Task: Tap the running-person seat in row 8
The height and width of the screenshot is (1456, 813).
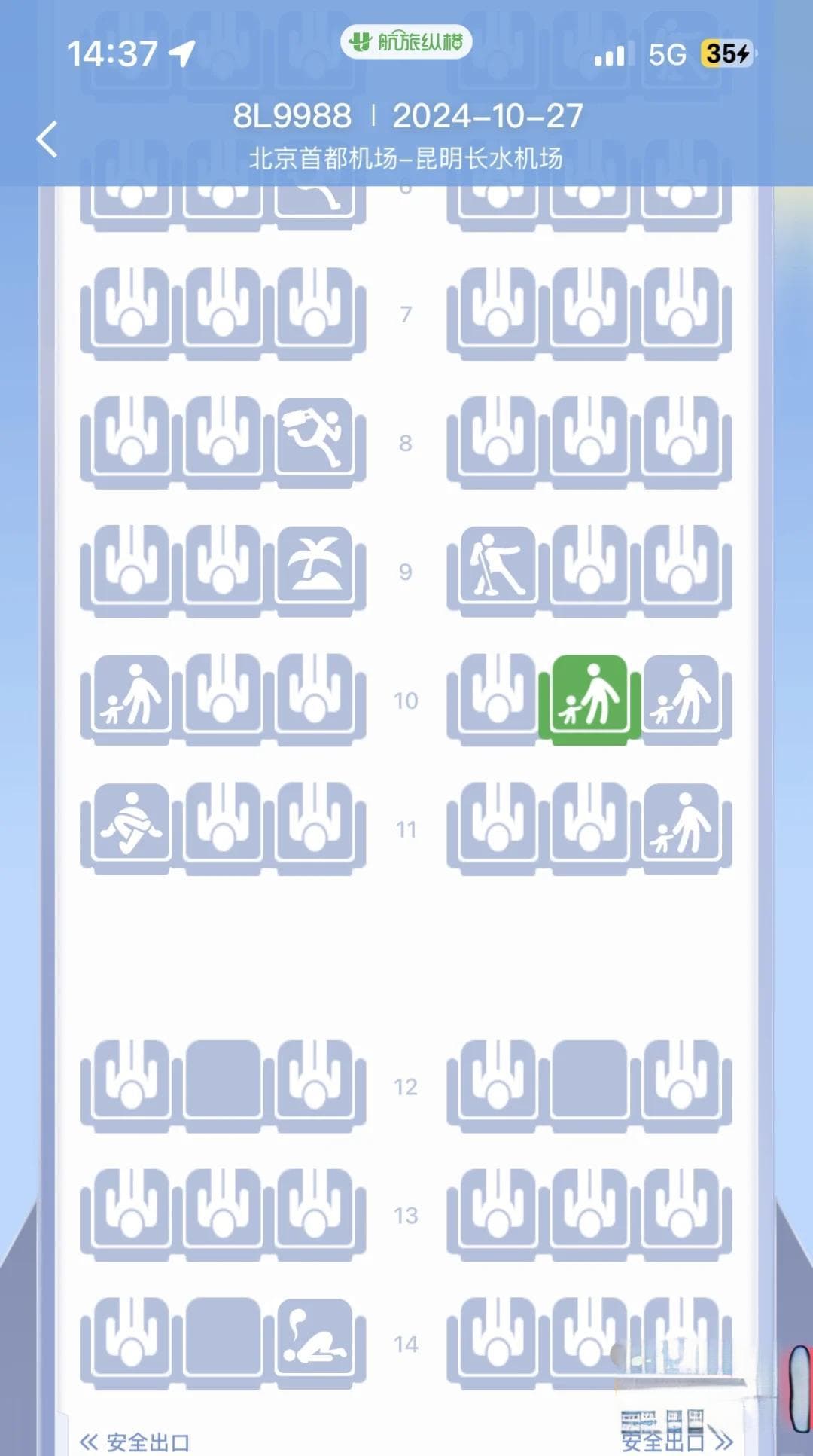Action: 315,438
